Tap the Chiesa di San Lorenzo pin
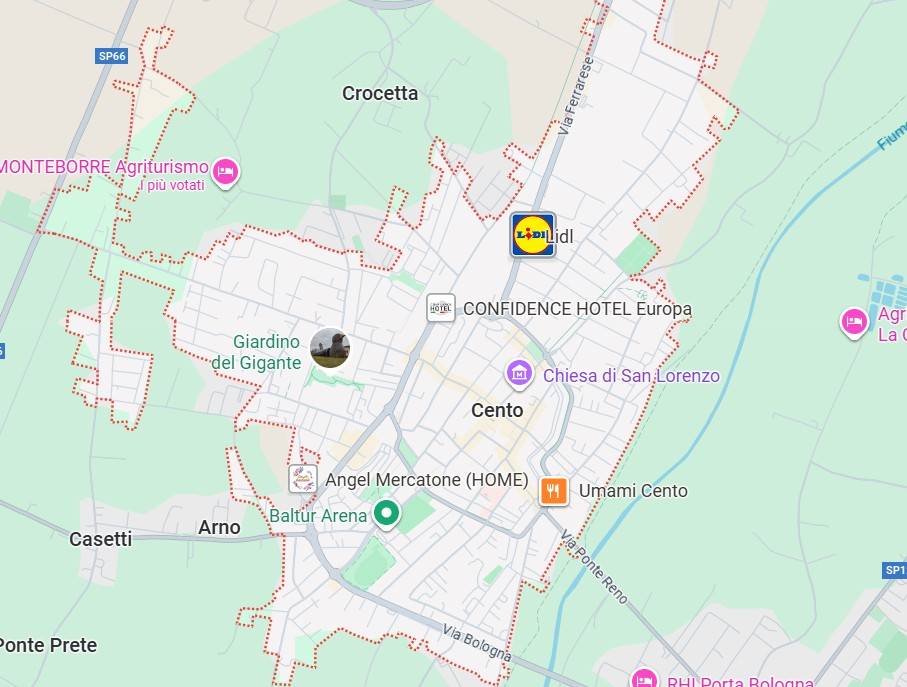 519,374
